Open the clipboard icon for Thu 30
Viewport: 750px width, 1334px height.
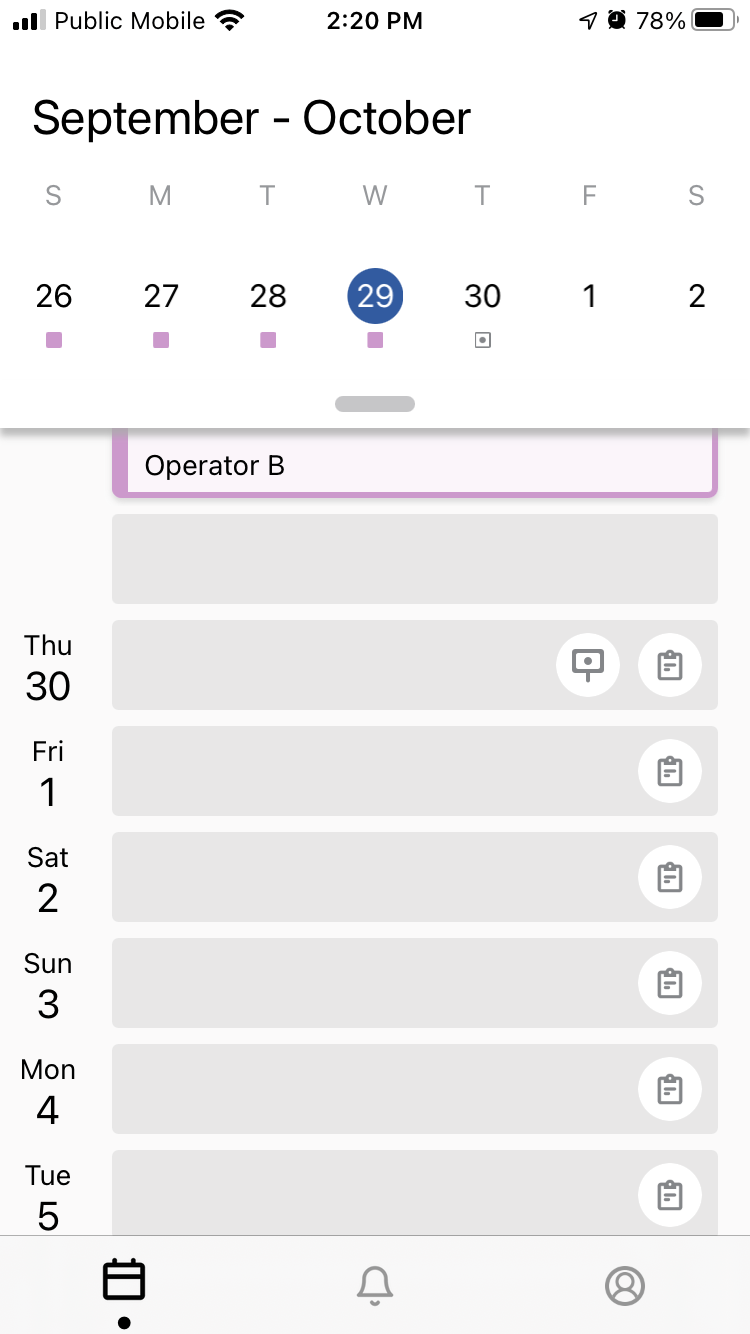670,665
